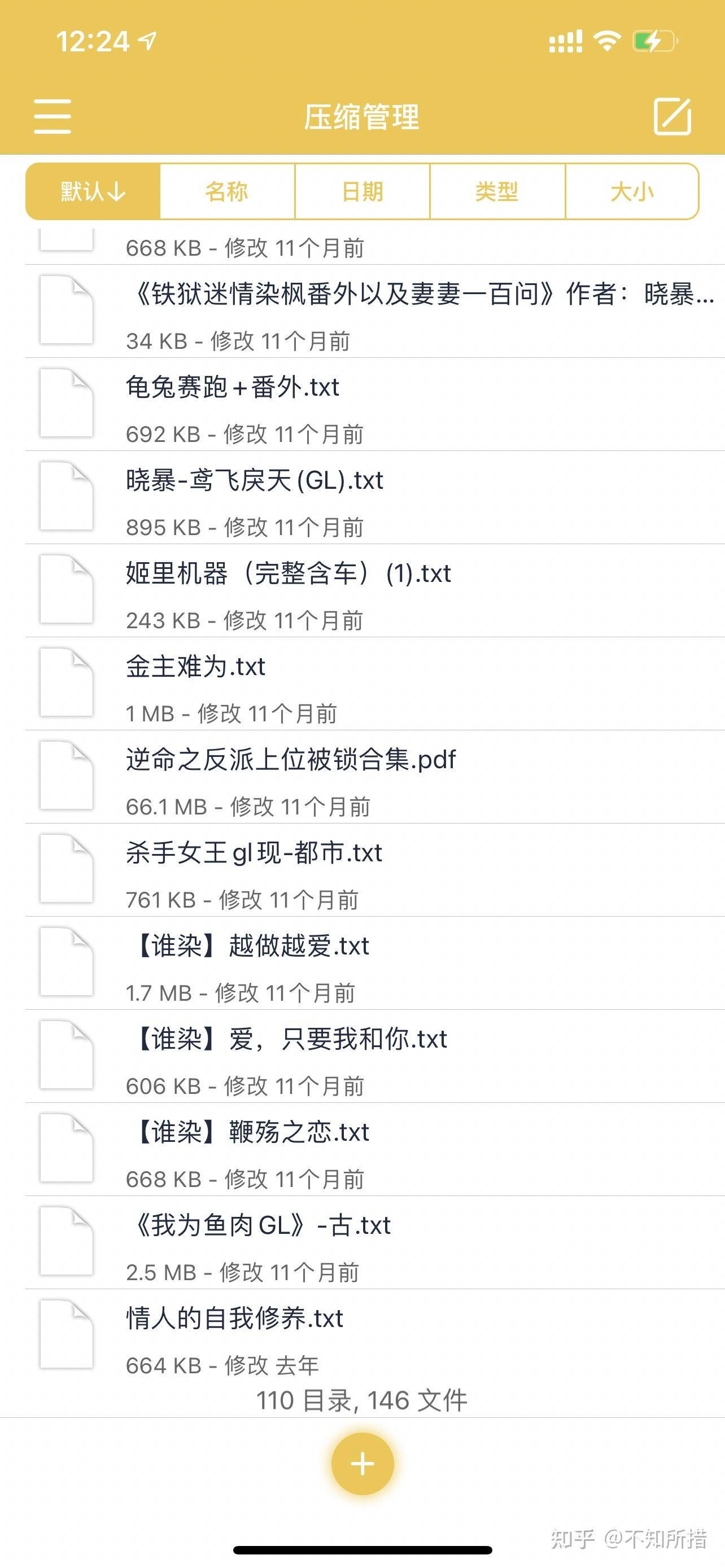The image size is (725, 1568).
Task: Switch sorting to 大小 (size)
Action: coord(632,191)
